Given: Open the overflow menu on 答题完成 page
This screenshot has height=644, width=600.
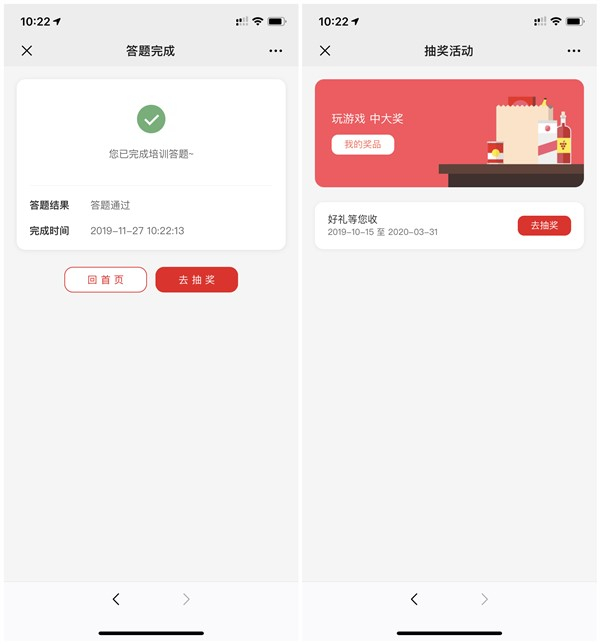Looking at the screenshot, I should click(x=276, y=51).
